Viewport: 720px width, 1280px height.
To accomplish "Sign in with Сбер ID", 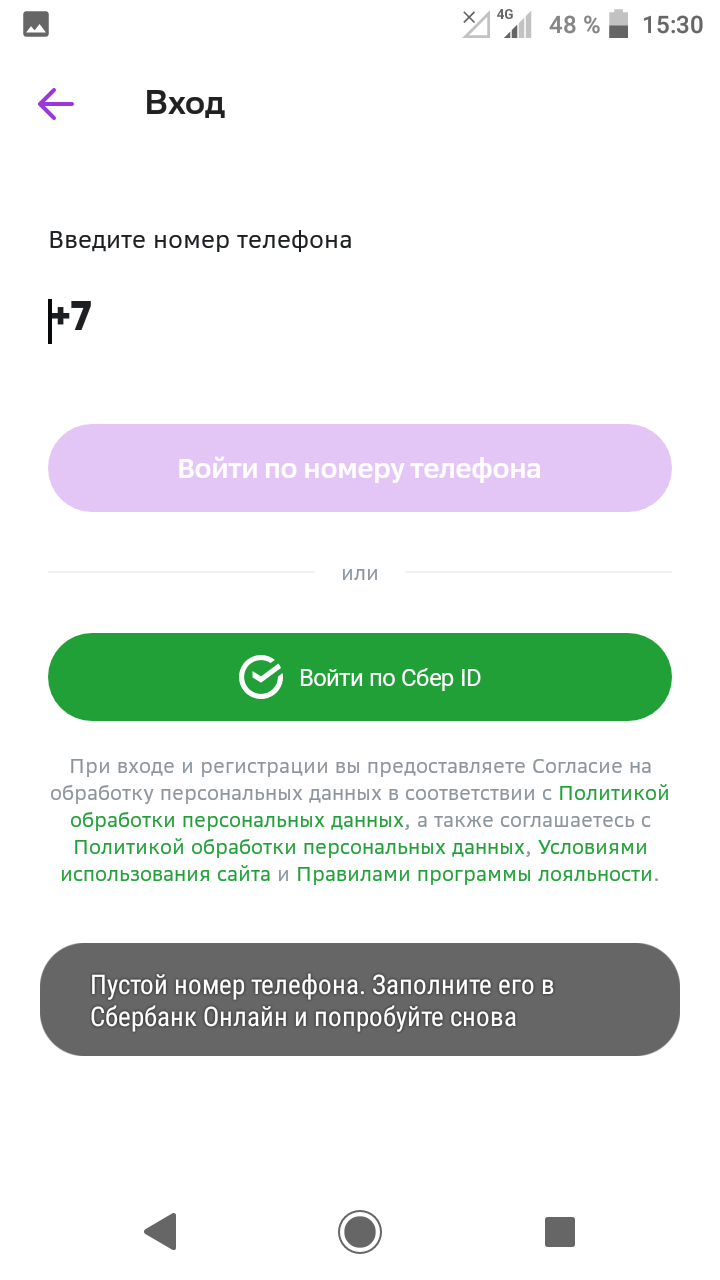I will (360, 677).
